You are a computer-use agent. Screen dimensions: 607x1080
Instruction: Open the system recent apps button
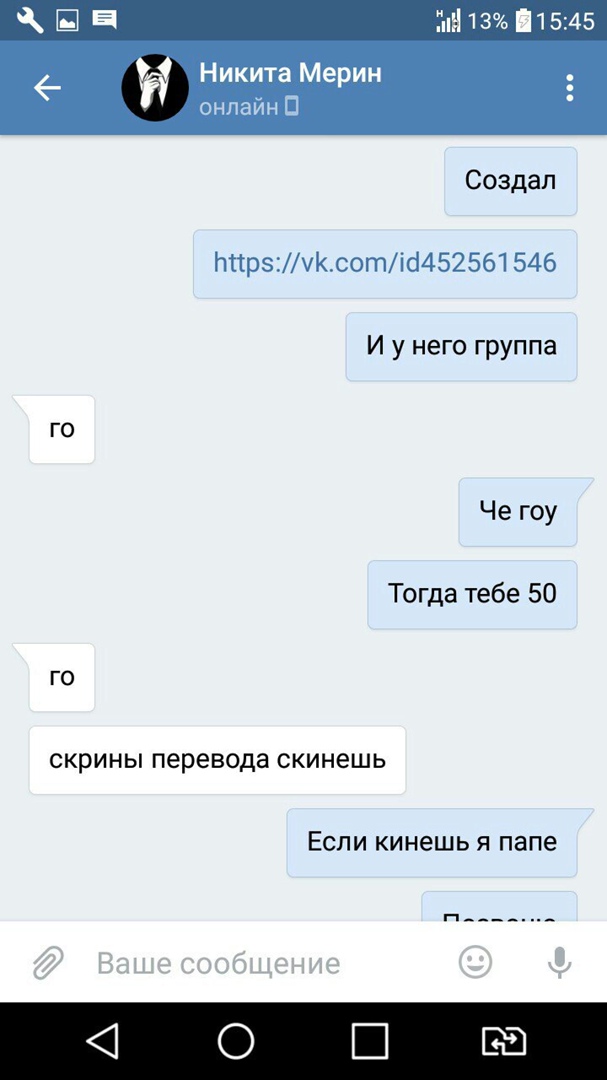pos(369,1041)
